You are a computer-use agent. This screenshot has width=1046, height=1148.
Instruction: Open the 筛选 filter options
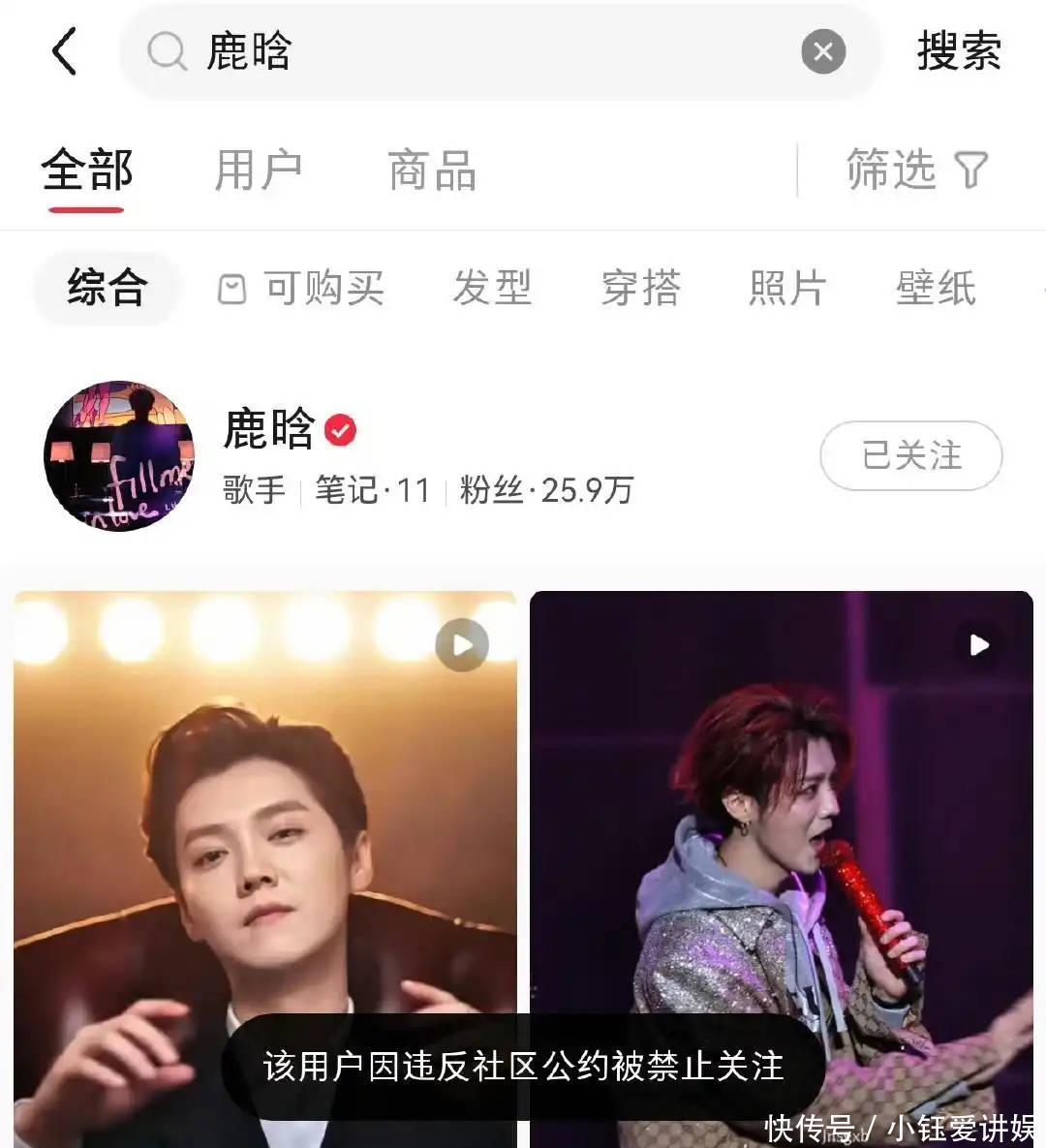click(915, 171)
